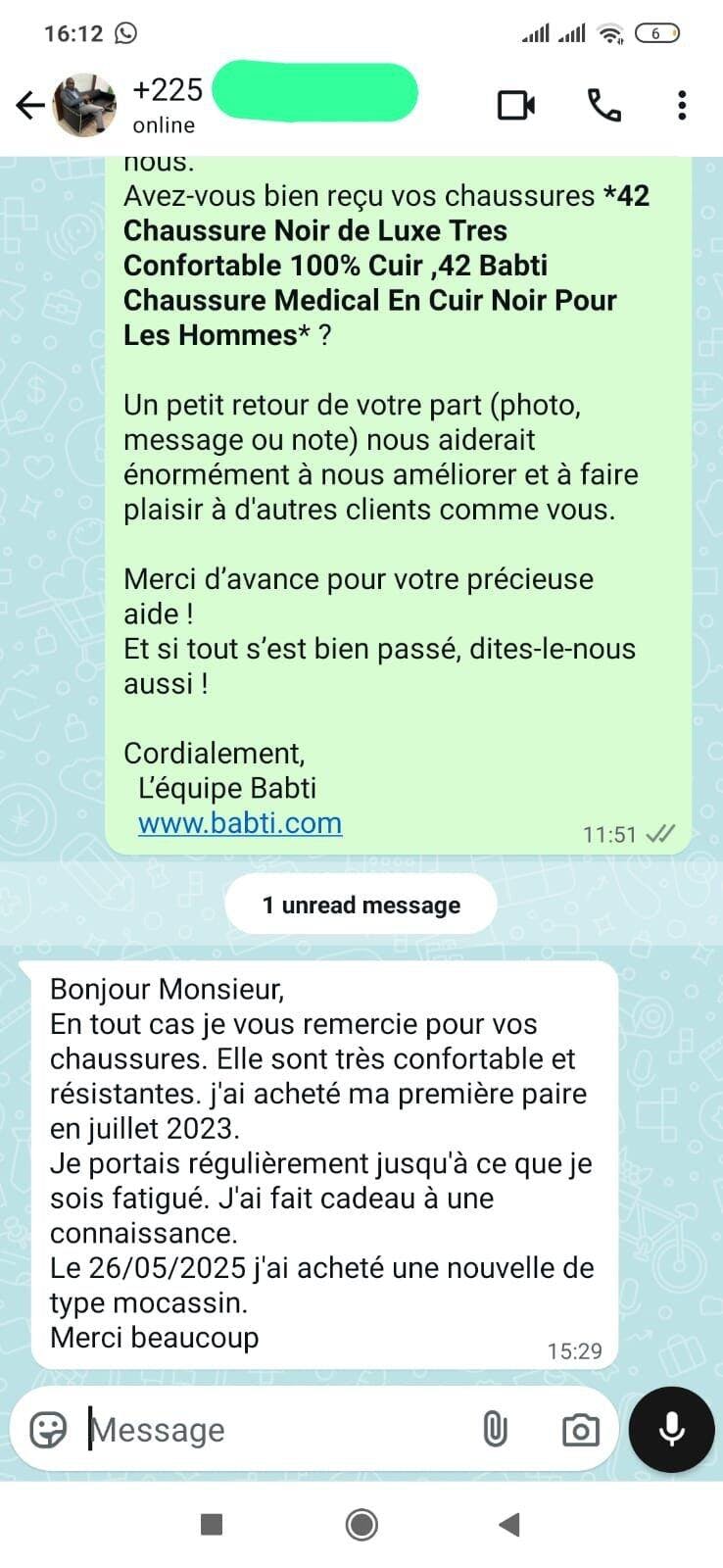Screen dimensions: 723x1568
Task: Tap the system home button
Action: [x=361, y=1524]
